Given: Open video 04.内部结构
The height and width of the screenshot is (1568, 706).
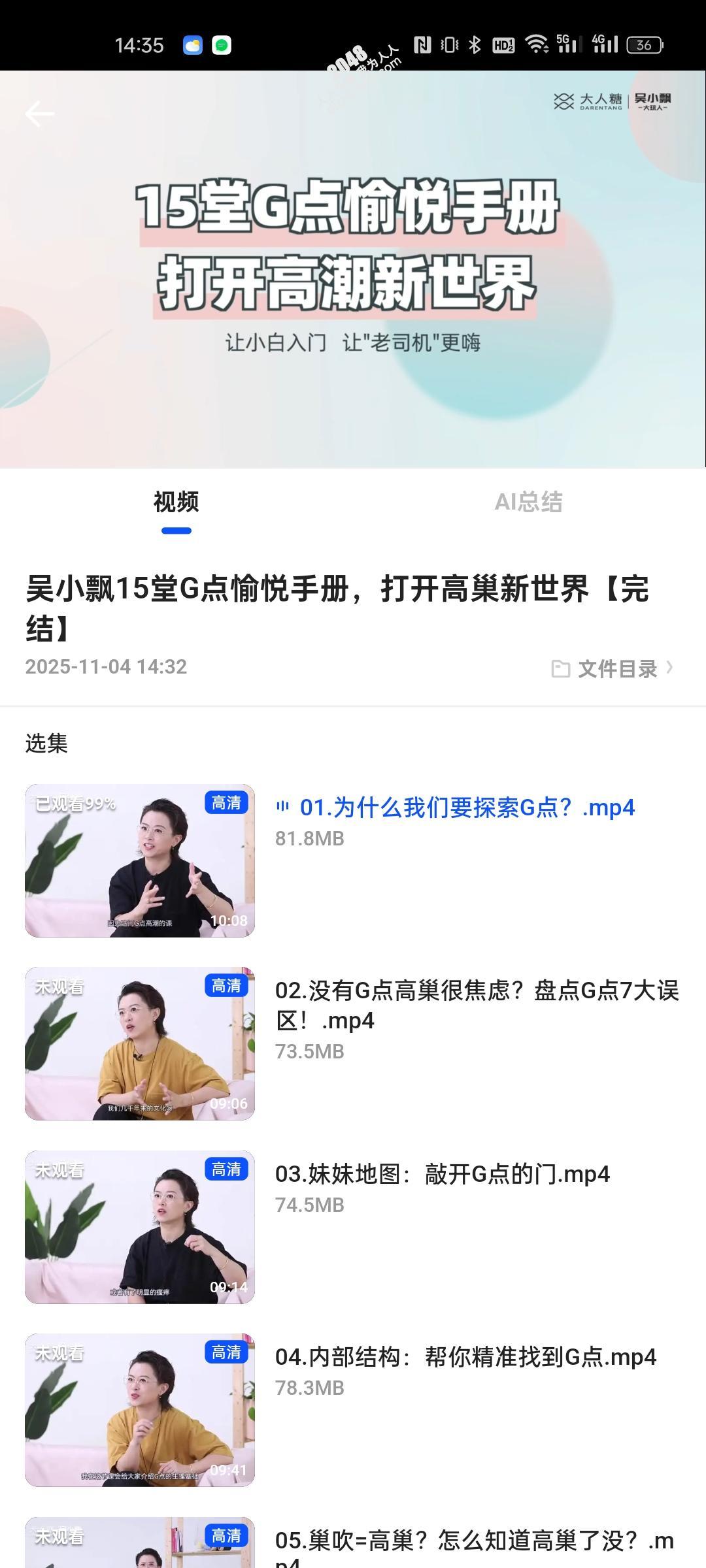Looking at the screenshot, I should [x=465, y=1358].
